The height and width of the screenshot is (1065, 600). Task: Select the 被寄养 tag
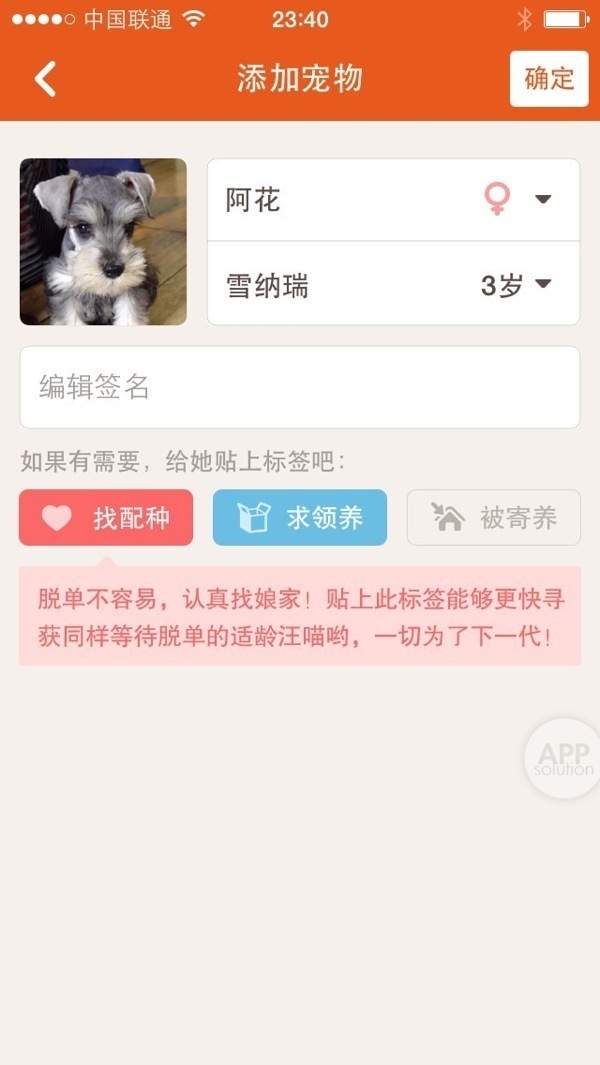(494, 518)
